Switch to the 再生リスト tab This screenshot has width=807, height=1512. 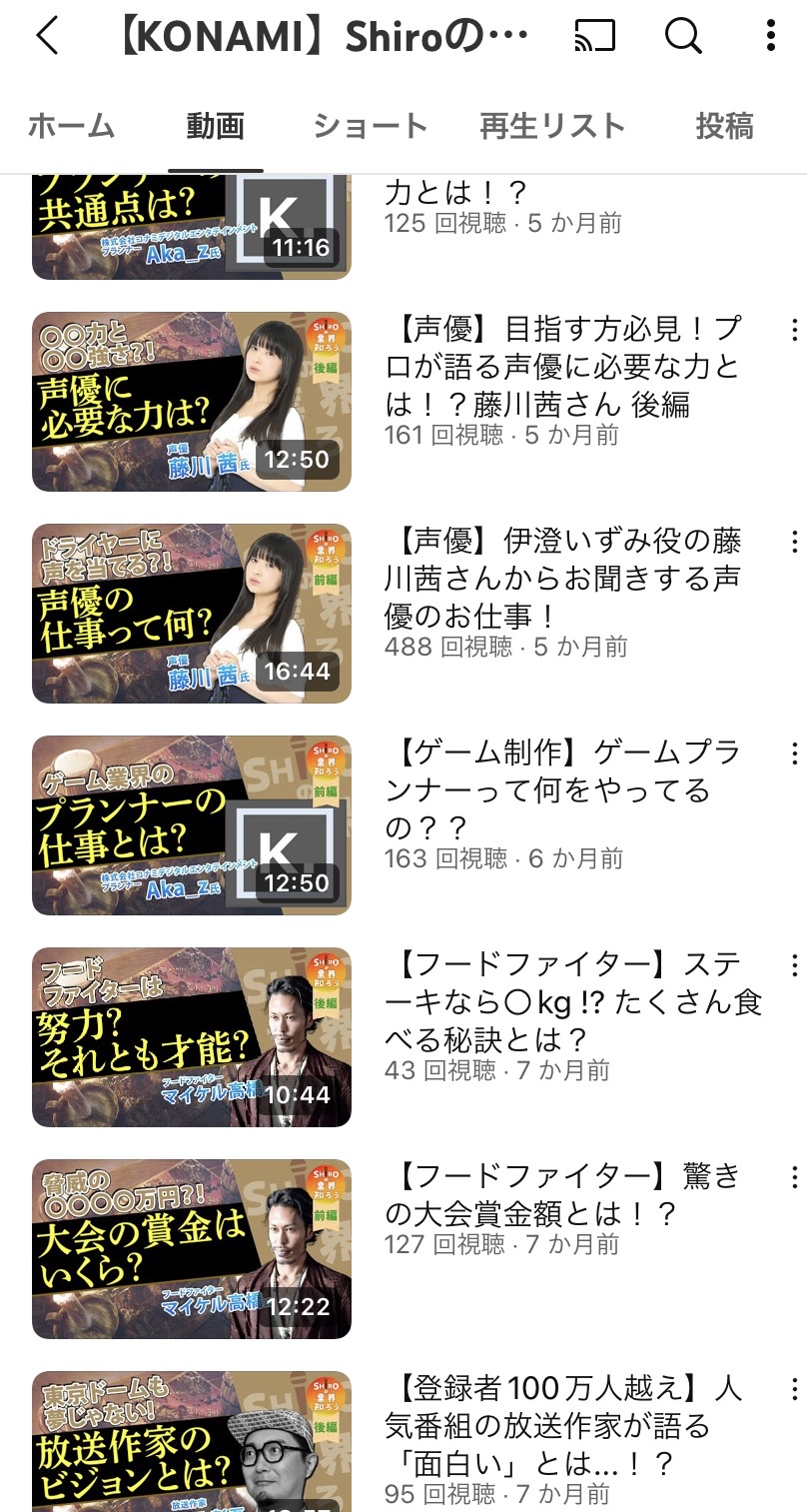point(552,127)
